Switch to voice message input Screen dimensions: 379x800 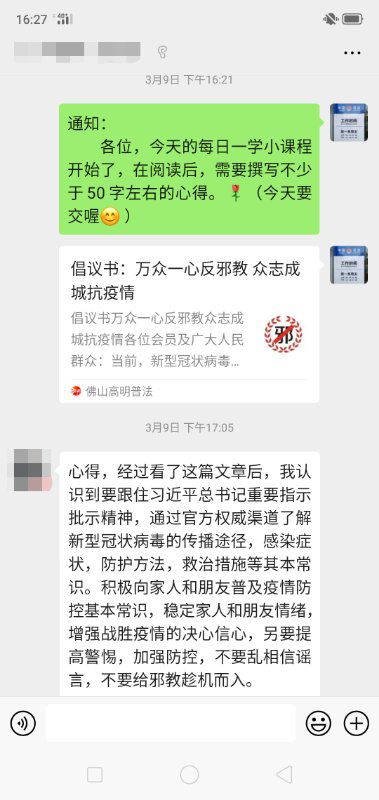(23, 723)
